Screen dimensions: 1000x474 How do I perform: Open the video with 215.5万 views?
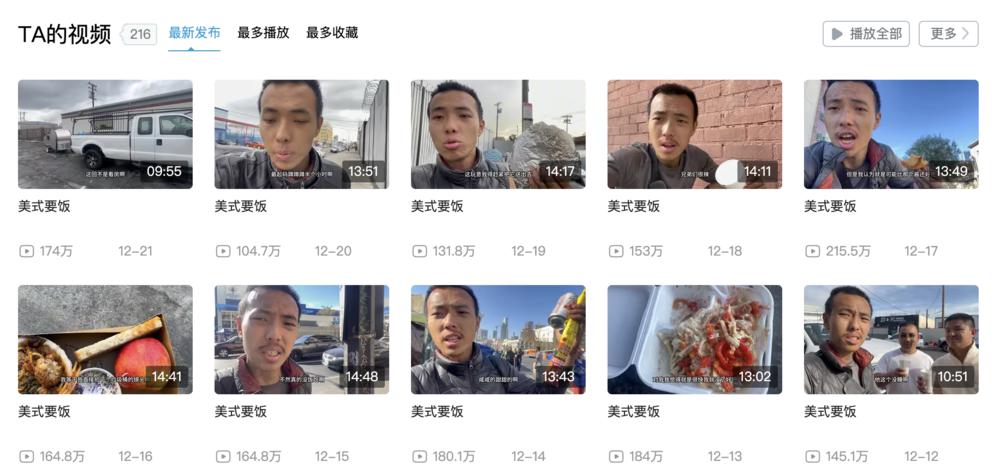[891, 135]
